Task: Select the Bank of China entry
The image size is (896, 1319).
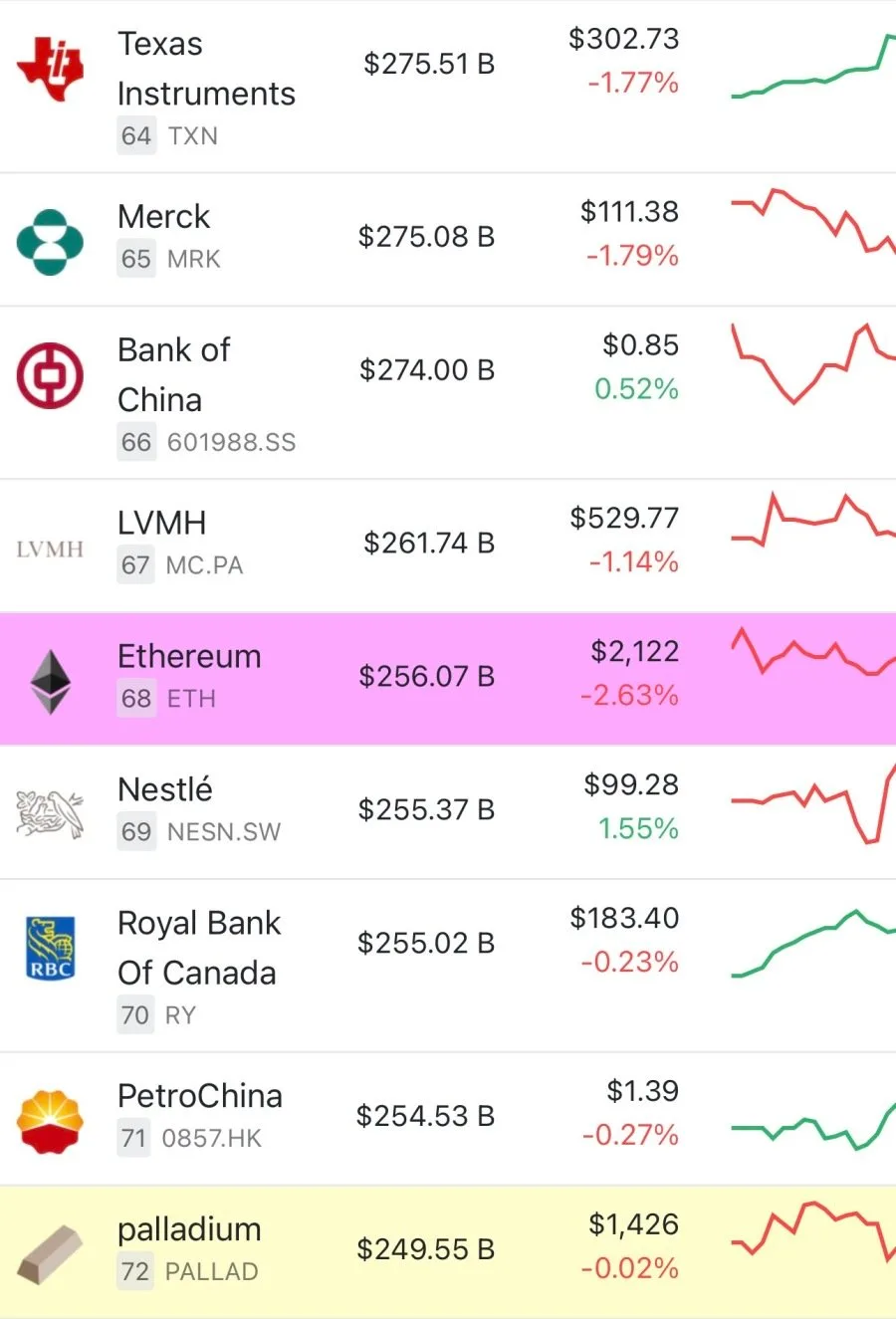Action: click(x=448, y=393)
